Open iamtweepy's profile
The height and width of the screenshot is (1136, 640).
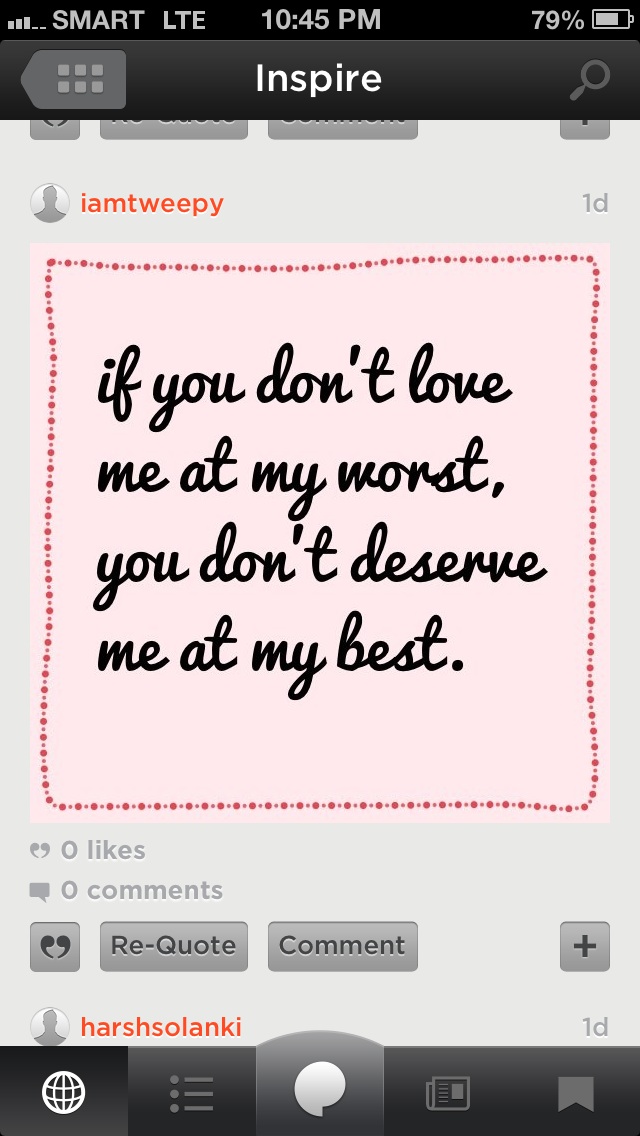[x=151, y=204]
